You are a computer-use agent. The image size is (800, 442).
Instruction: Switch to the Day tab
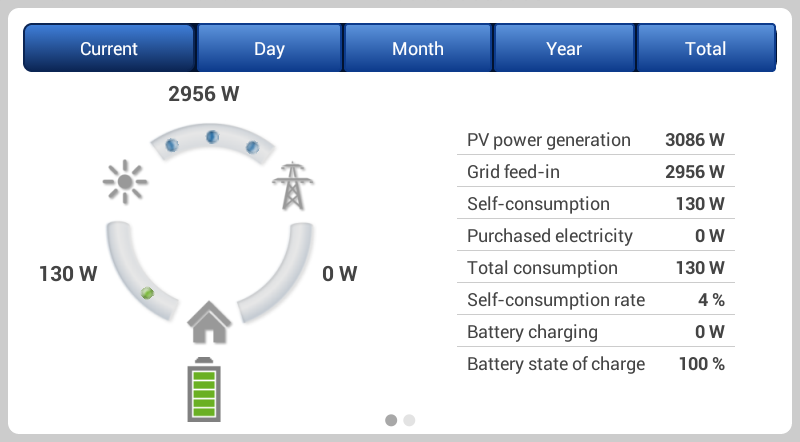tap(269, 48)
